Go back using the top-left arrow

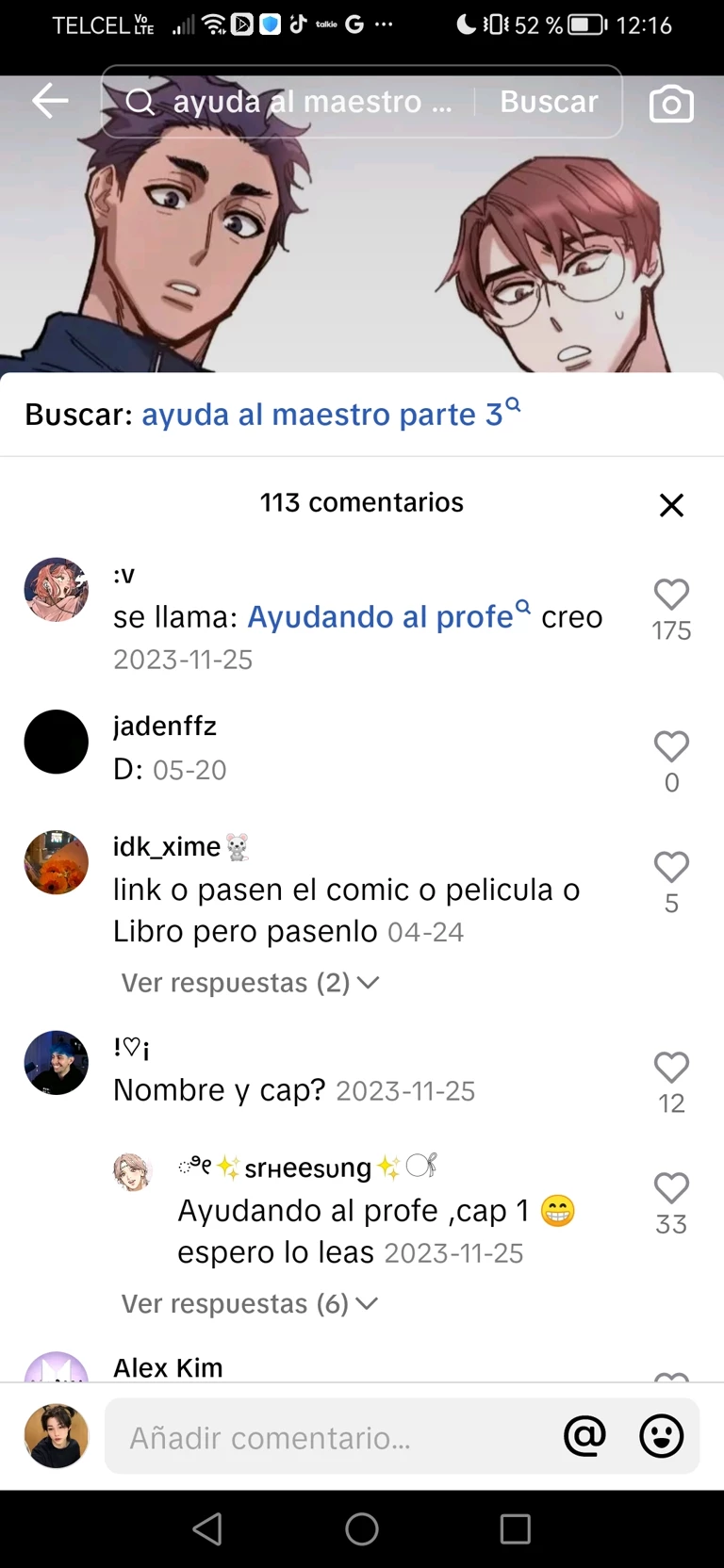[50, 101]
